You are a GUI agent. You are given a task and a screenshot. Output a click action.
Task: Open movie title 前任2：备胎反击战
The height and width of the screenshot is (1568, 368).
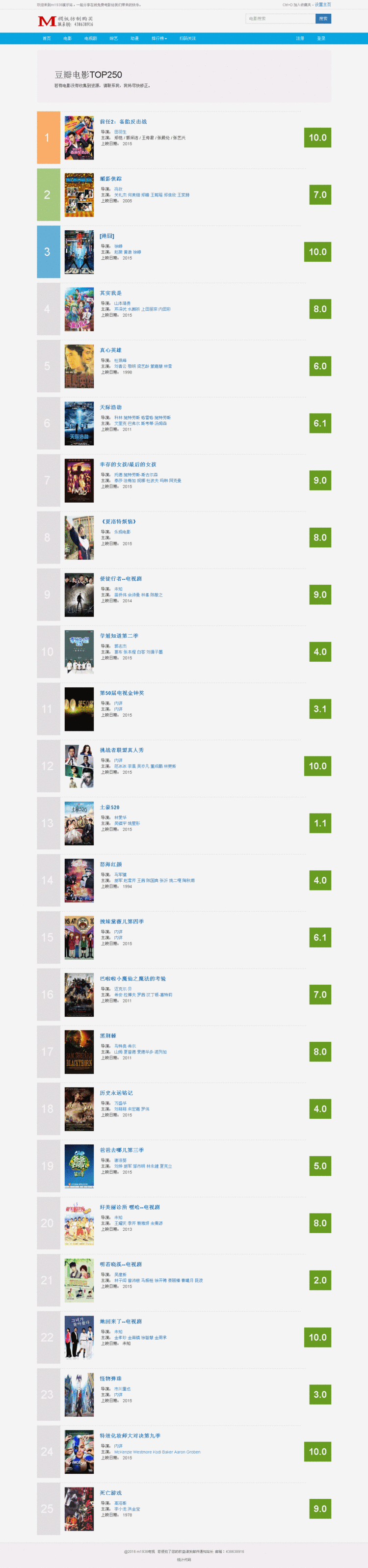click(x=123, y=122)
